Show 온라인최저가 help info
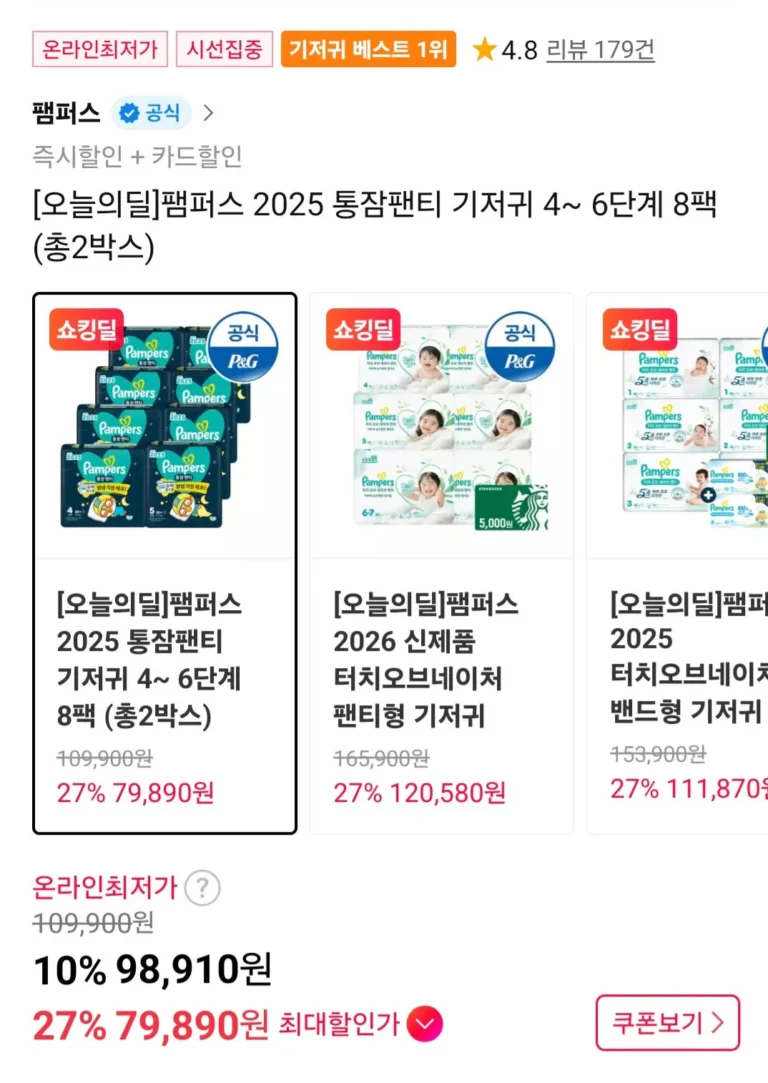Image resolution: width=768 pixels, height=1083 pixels. coord(203,887)
